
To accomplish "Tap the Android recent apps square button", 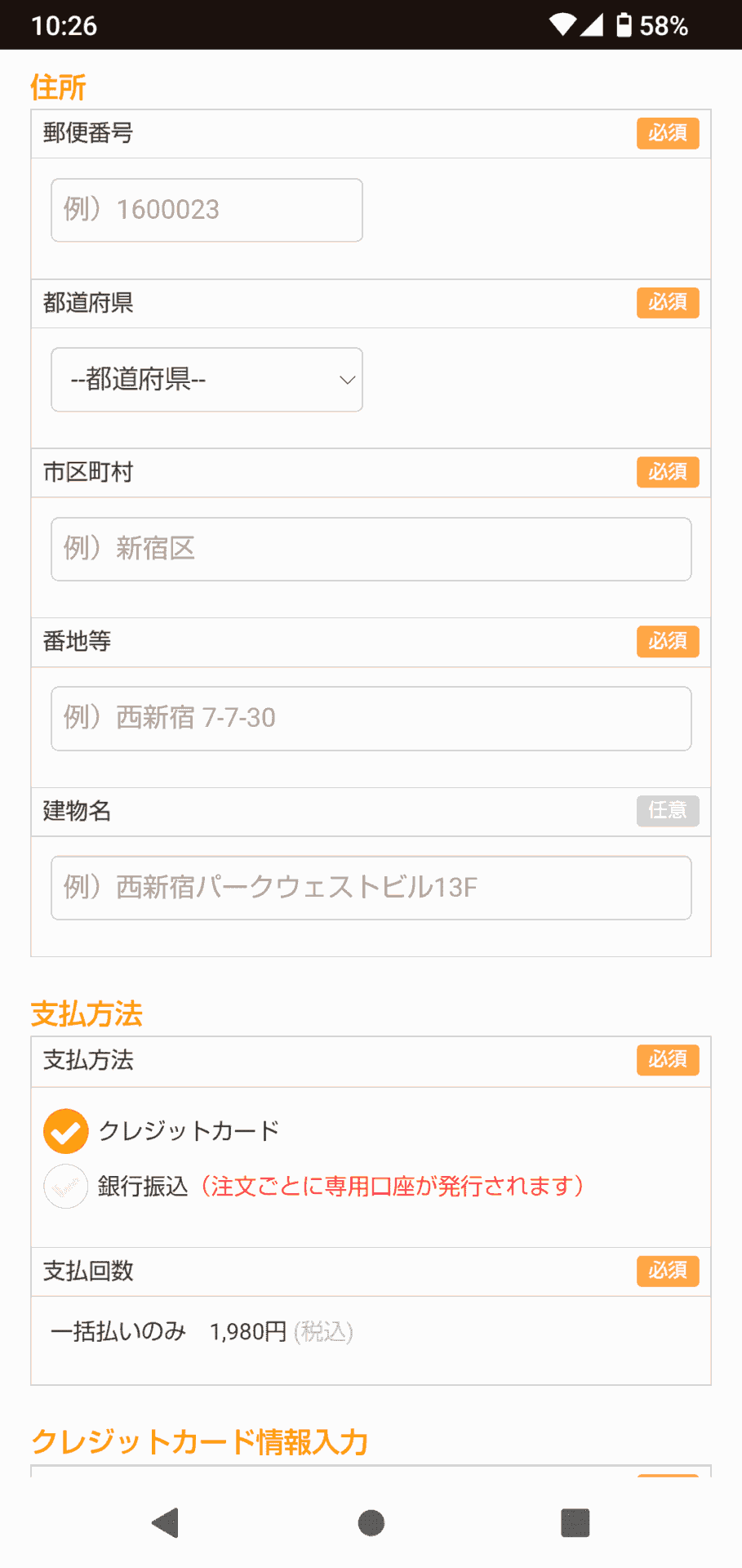I will [x=575, y=1521].
